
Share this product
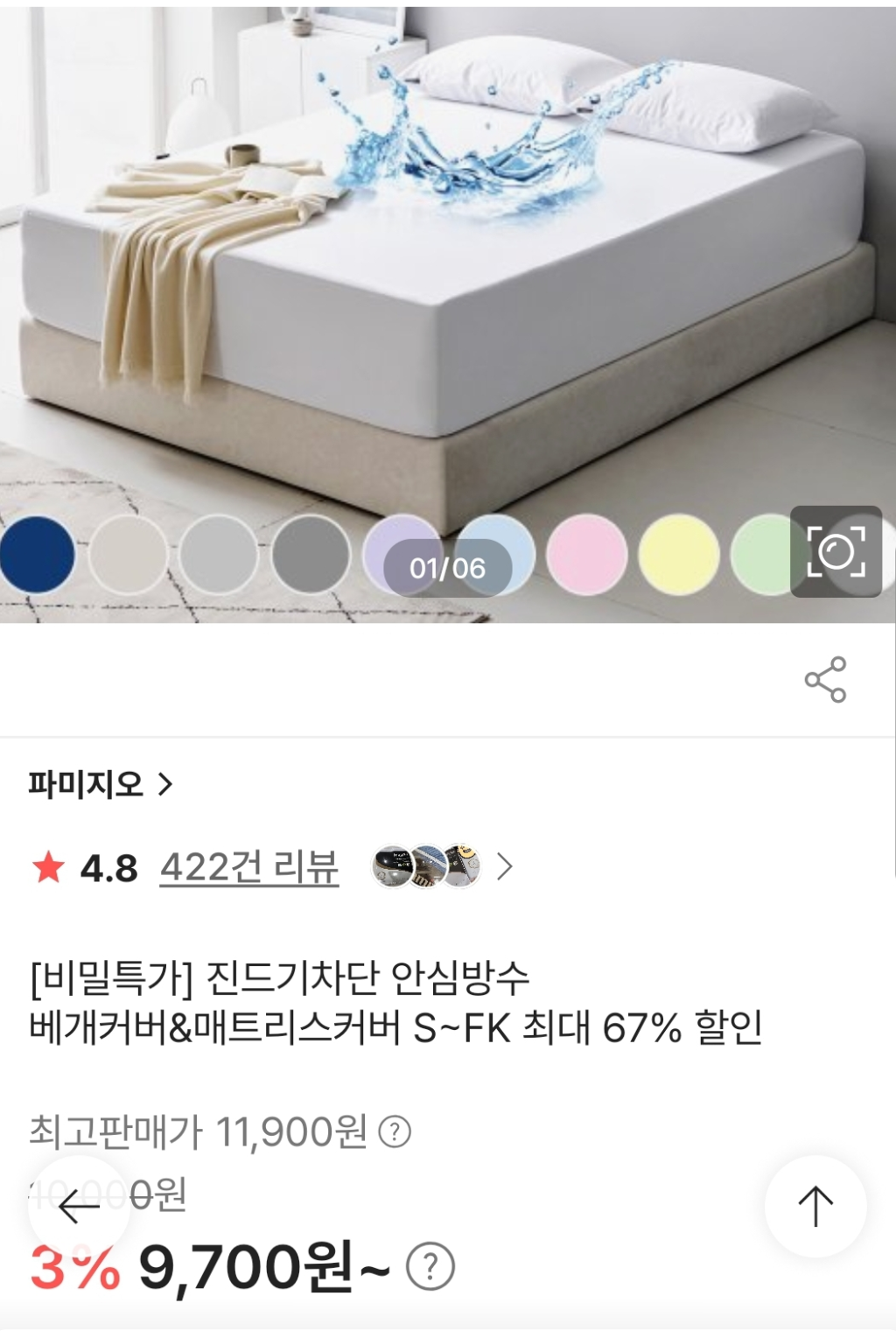click(x=825, y=679)
